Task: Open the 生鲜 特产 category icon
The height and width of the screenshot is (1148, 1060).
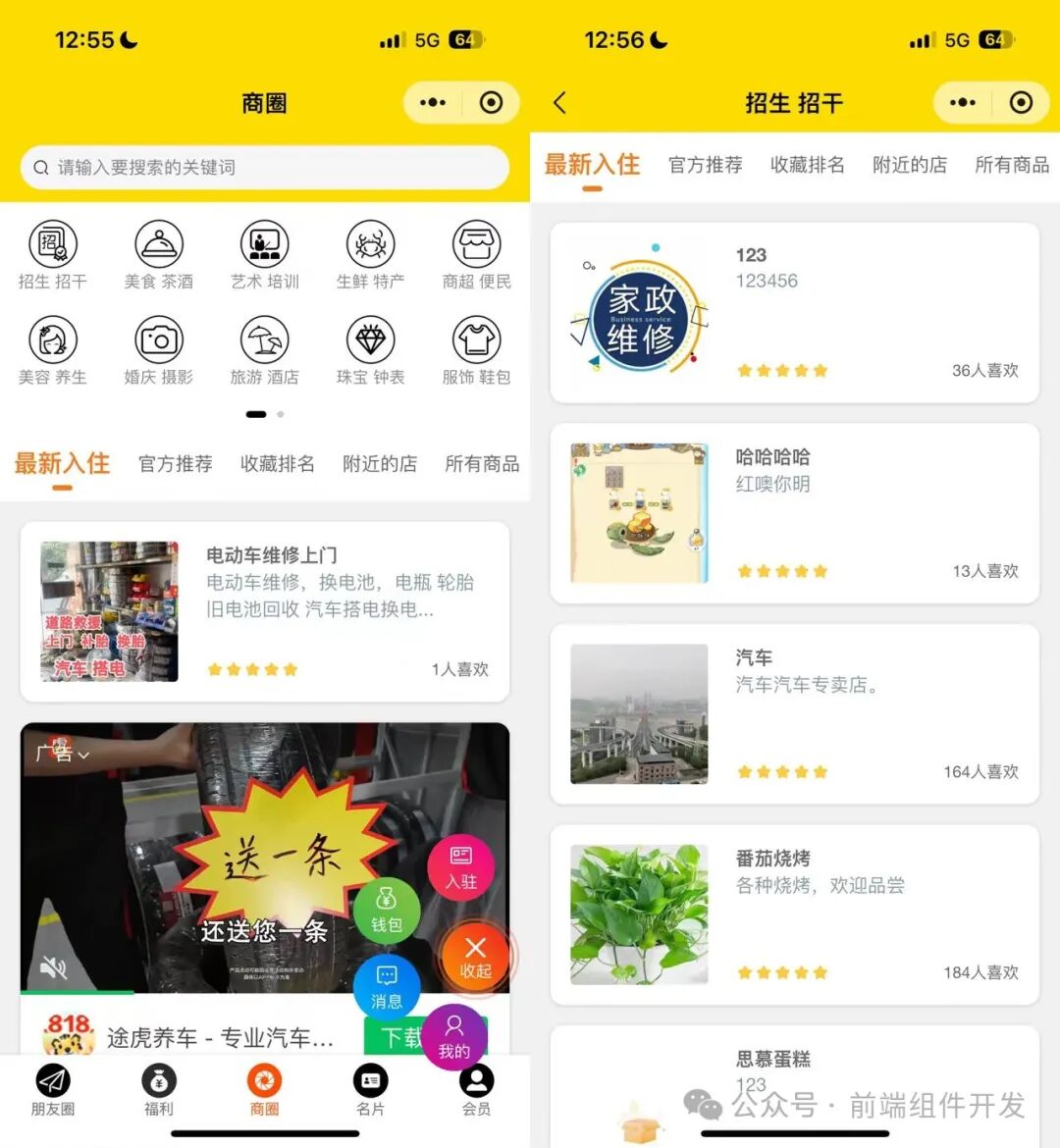Action: click(x=370, y=242)
